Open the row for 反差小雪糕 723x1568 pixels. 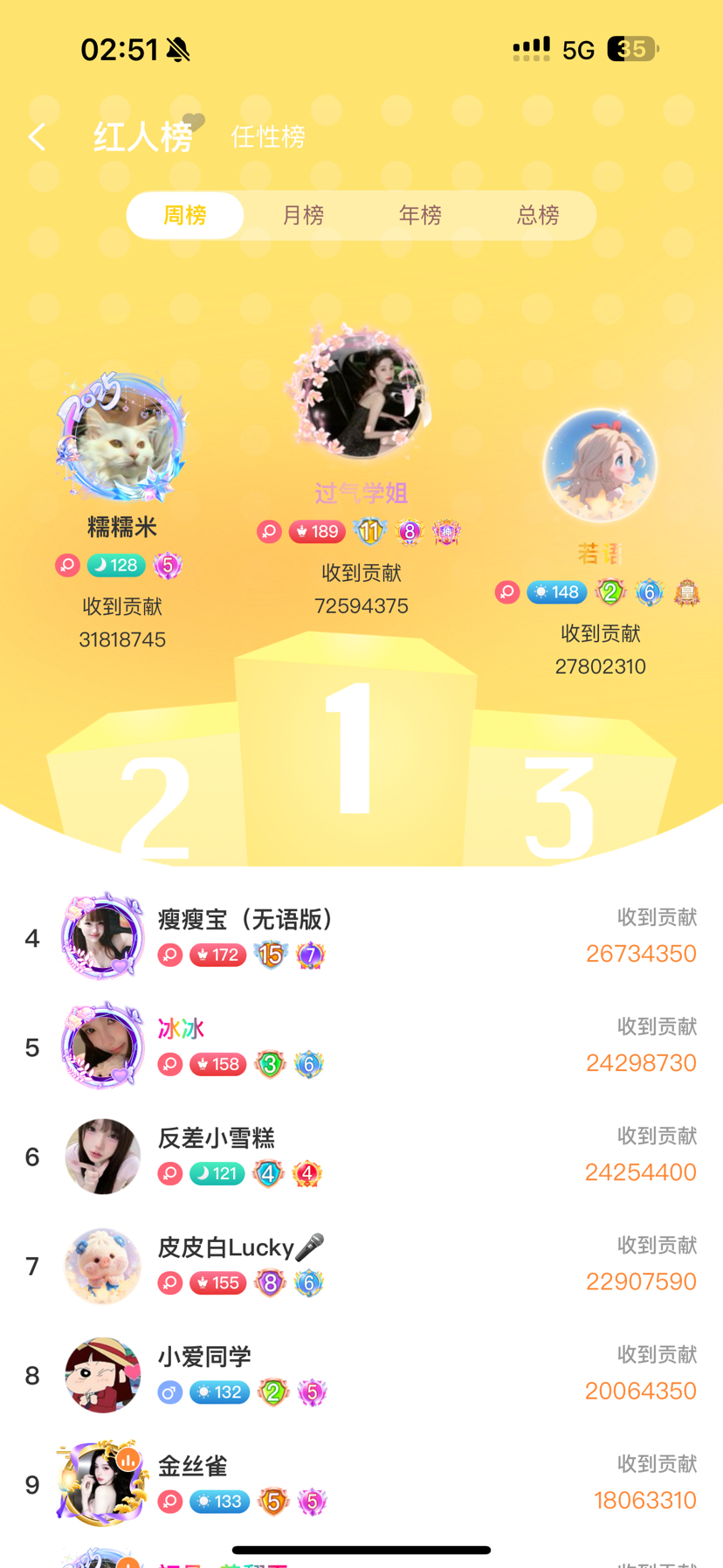tap(361, 1155)
